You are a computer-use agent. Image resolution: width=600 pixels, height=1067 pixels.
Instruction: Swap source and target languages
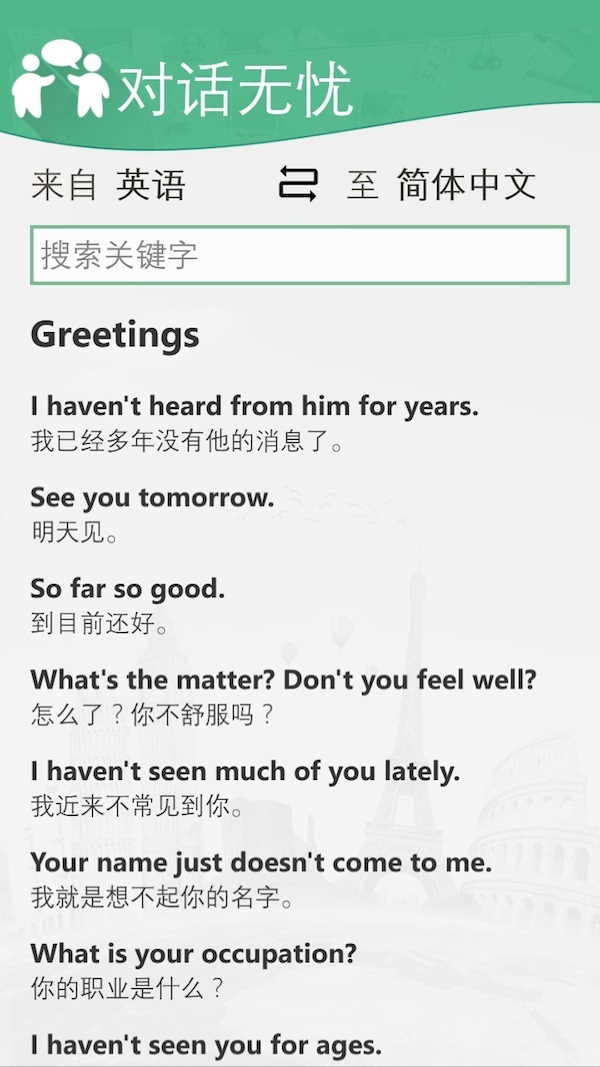click(x=297, y=184)
